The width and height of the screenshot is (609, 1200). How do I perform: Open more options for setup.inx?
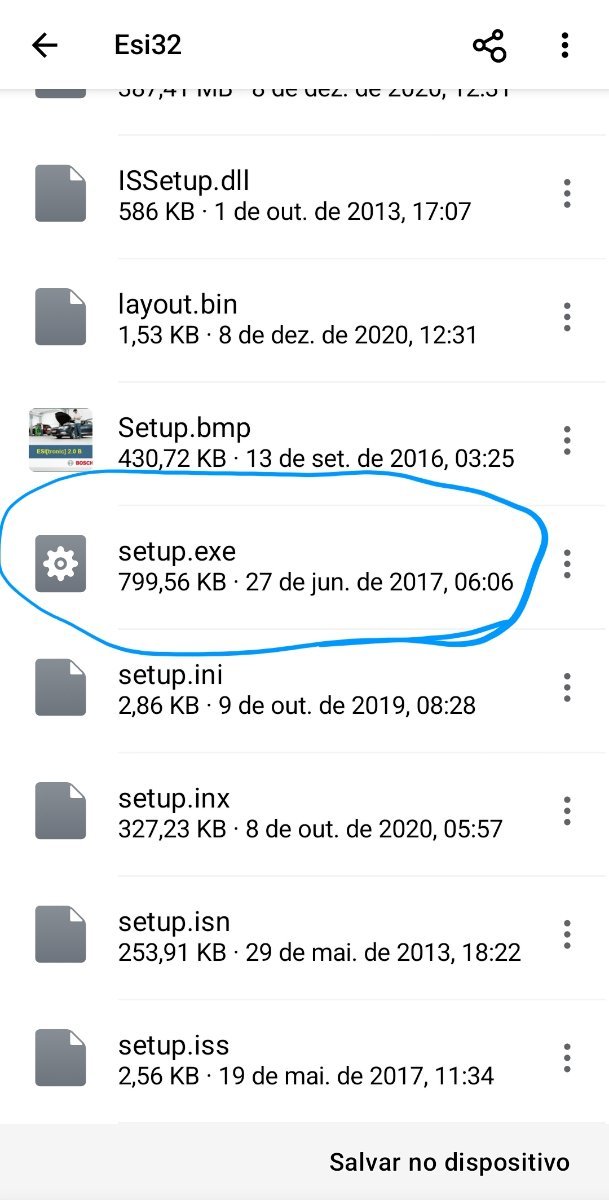[x=567, y=811]
